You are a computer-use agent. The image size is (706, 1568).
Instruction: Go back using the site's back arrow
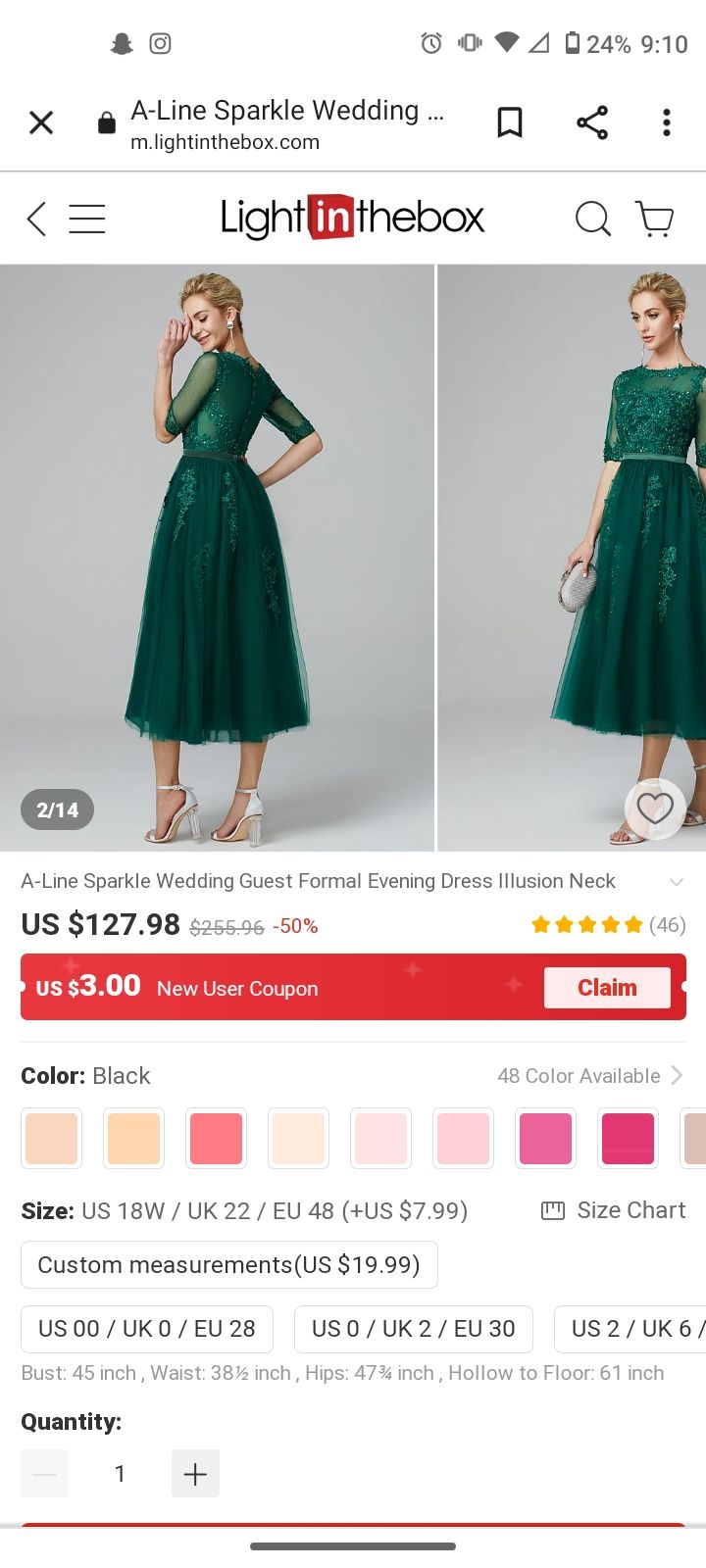coord(36,219)
